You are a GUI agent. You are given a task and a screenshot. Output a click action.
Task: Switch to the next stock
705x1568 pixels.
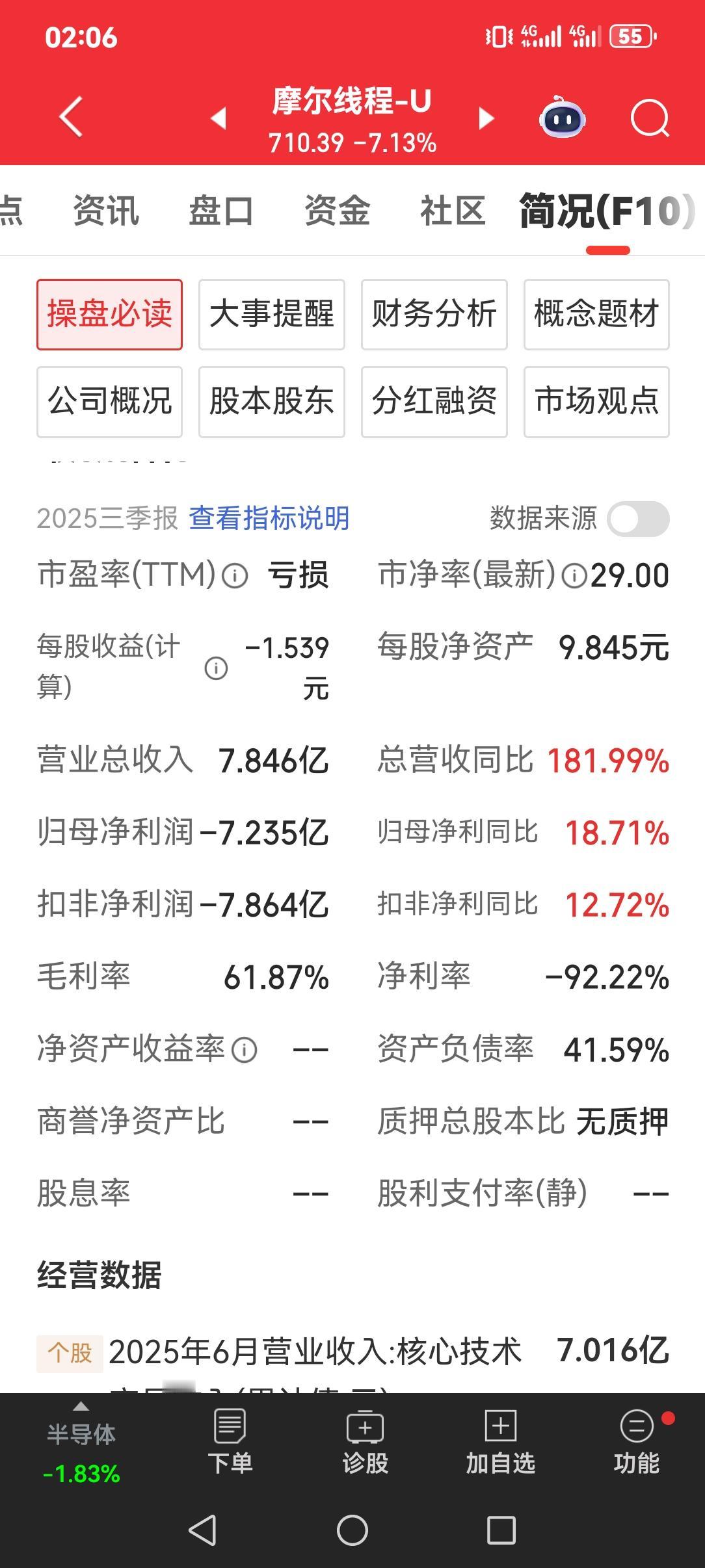pyautogui.click(x=486, y=118)
